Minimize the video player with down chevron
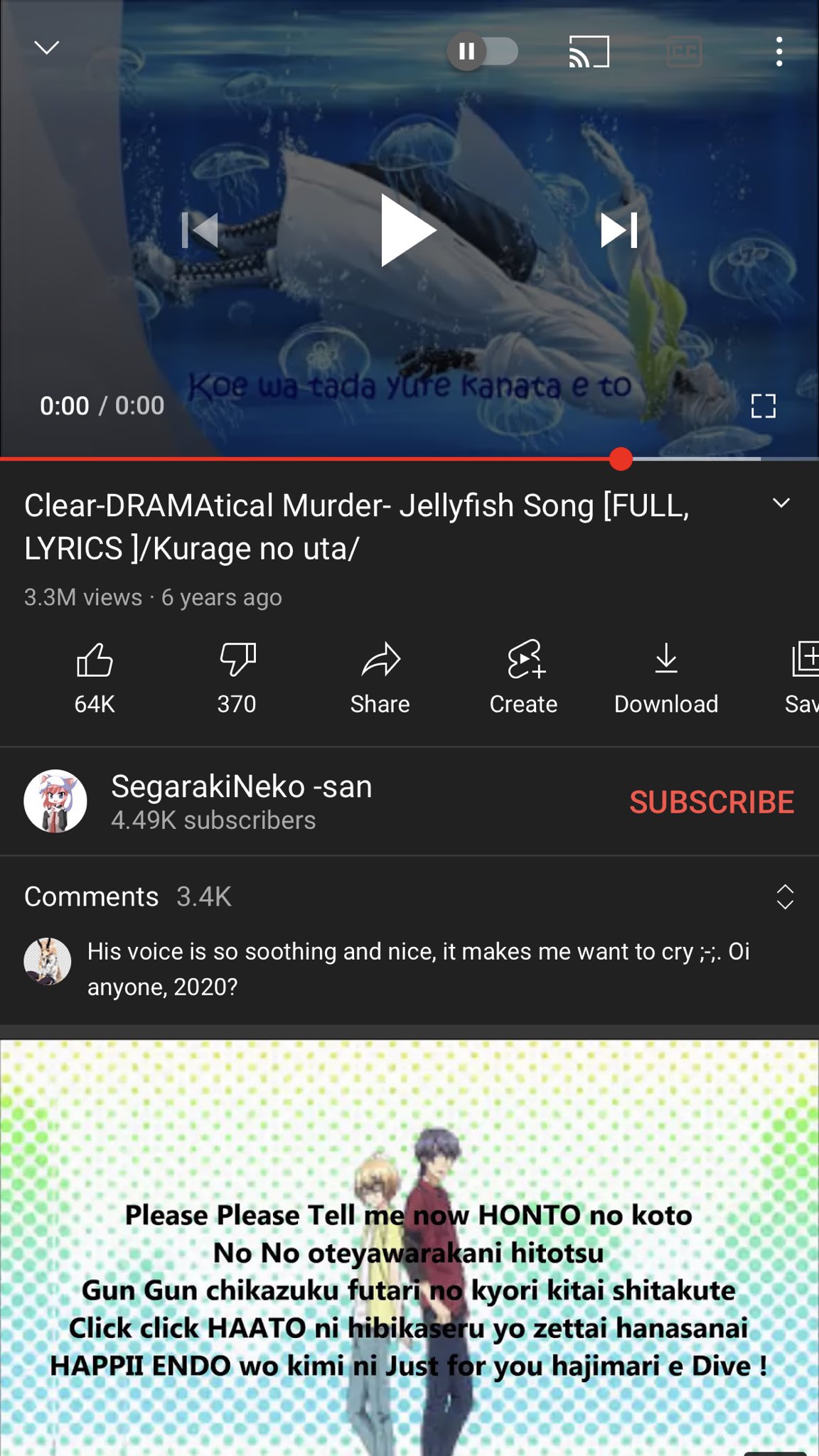Viewport: 819px width, 1456px height. tap(47, 48)
